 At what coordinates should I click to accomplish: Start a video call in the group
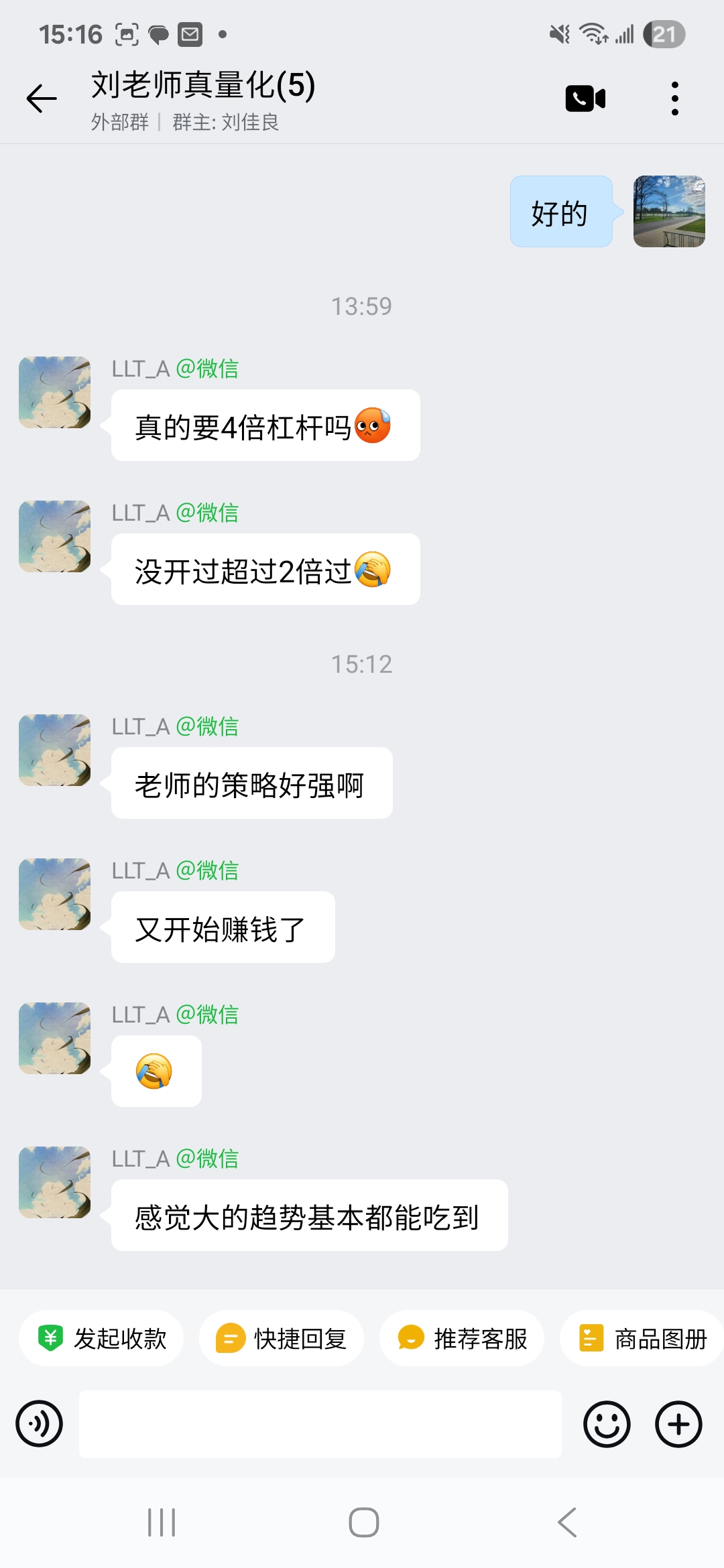coord(584,98)
